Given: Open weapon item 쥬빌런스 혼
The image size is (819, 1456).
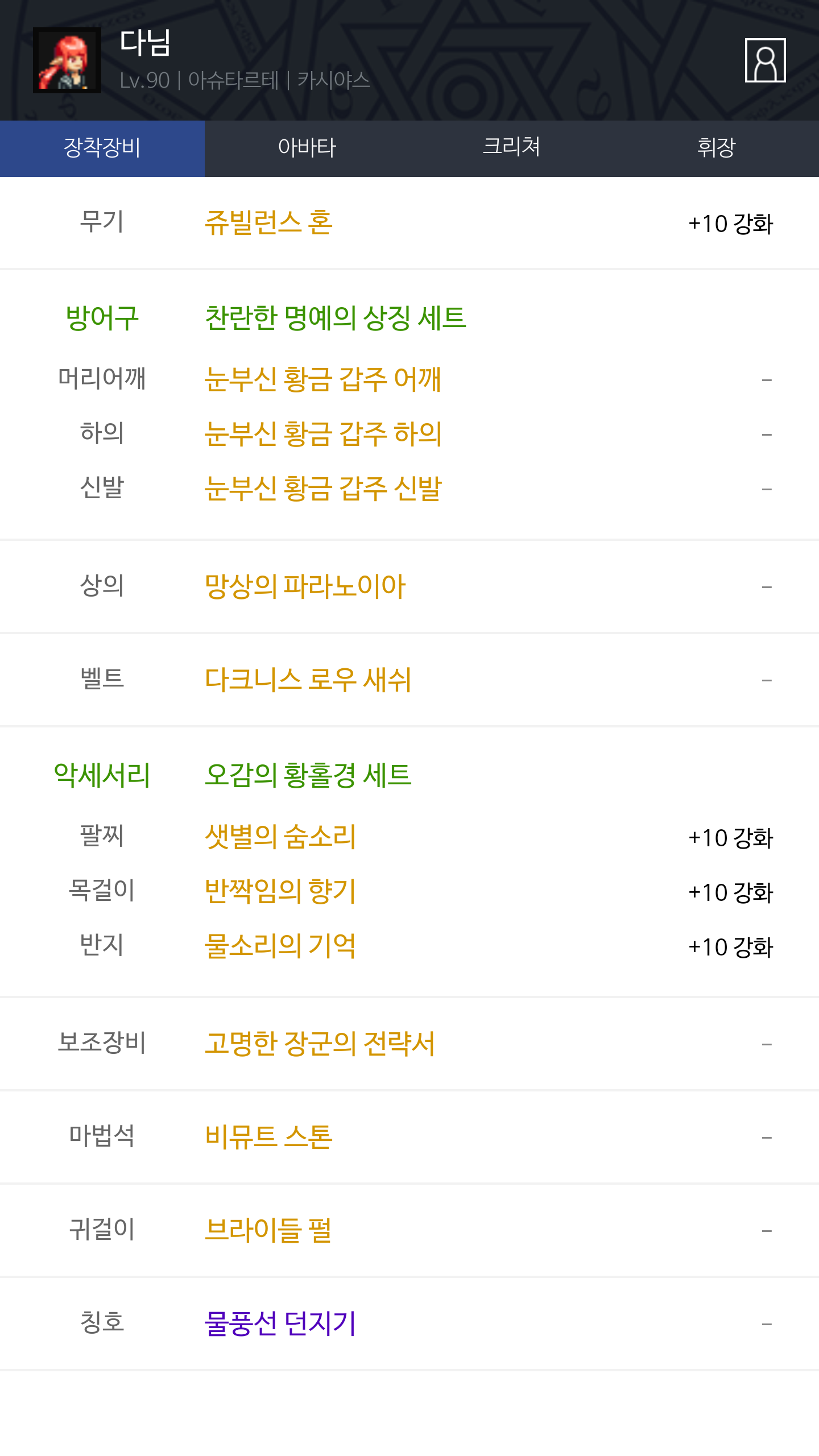Looking at the screenshot, I should pyautogui.click(x=268, y=222).
